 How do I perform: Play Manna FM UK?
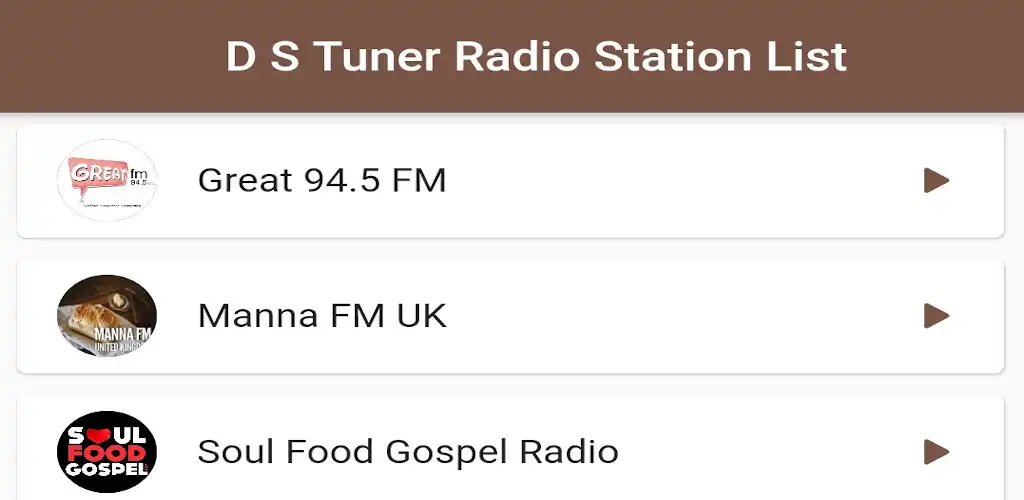point(935,316)
